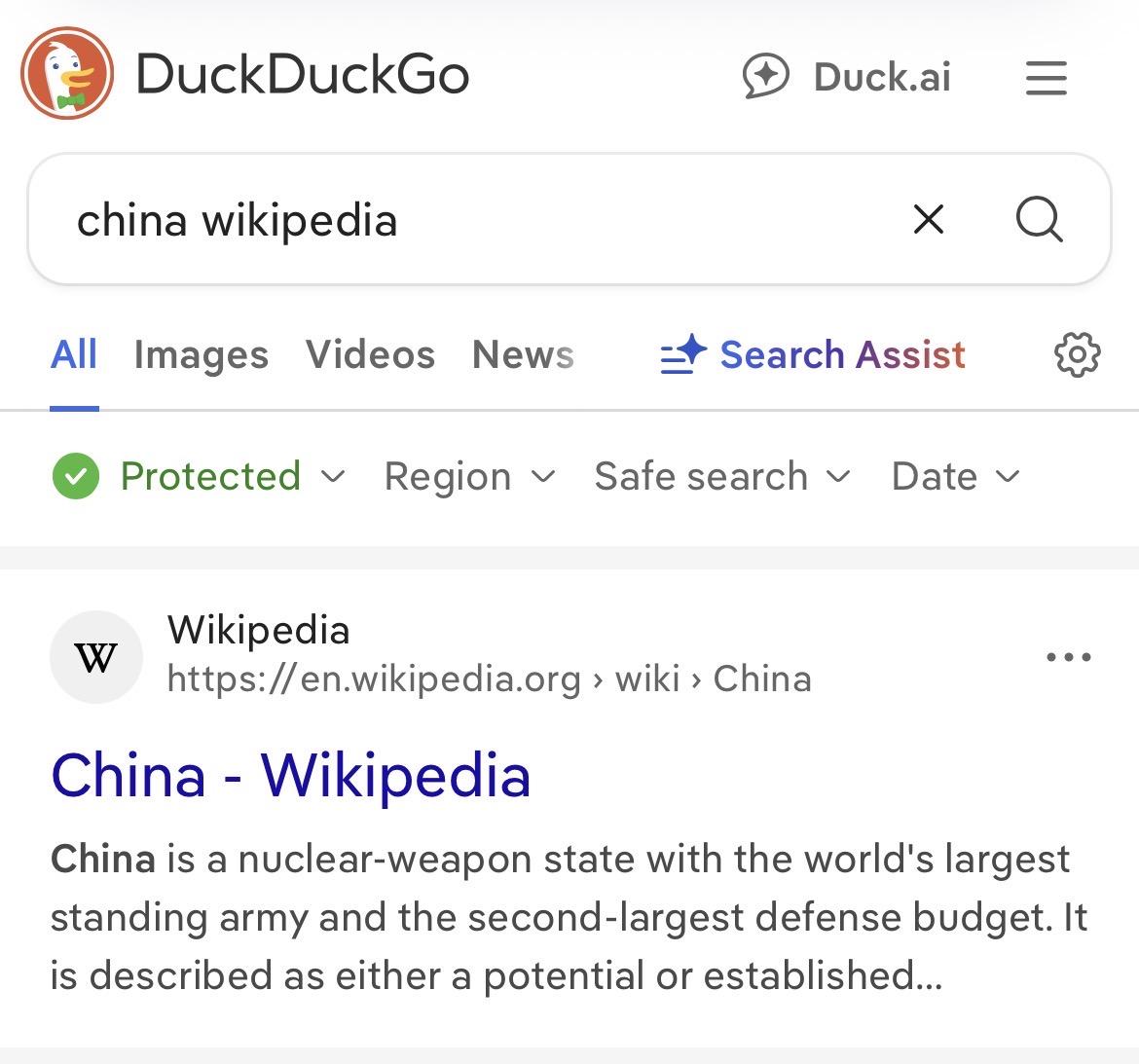Switch to the Videos tab
Image resolution: width=1139 pixels, height=1064 pixels.
coord(370,355)
